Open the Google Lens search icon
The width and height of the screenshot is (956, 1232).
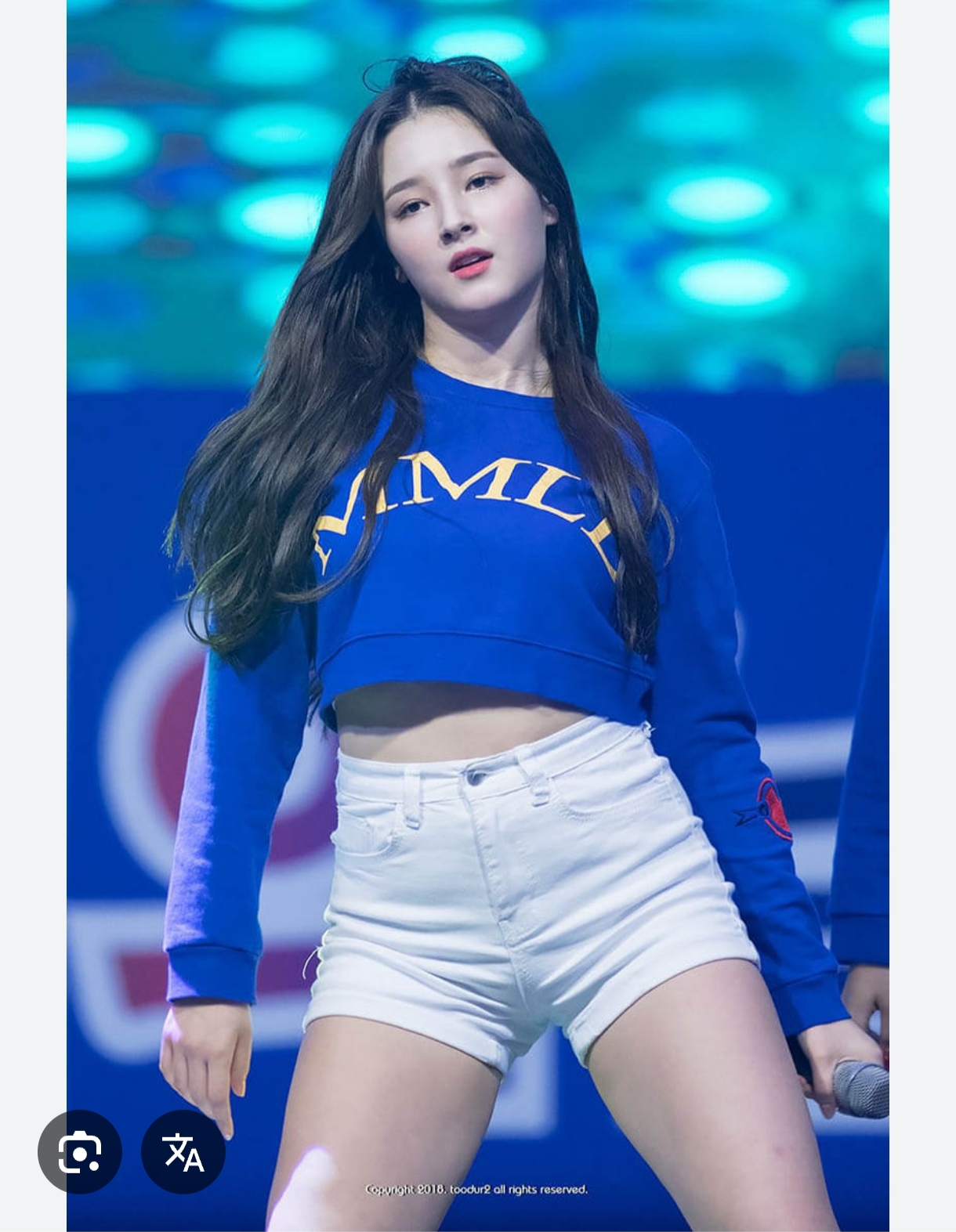click(x=80, y=1151)
